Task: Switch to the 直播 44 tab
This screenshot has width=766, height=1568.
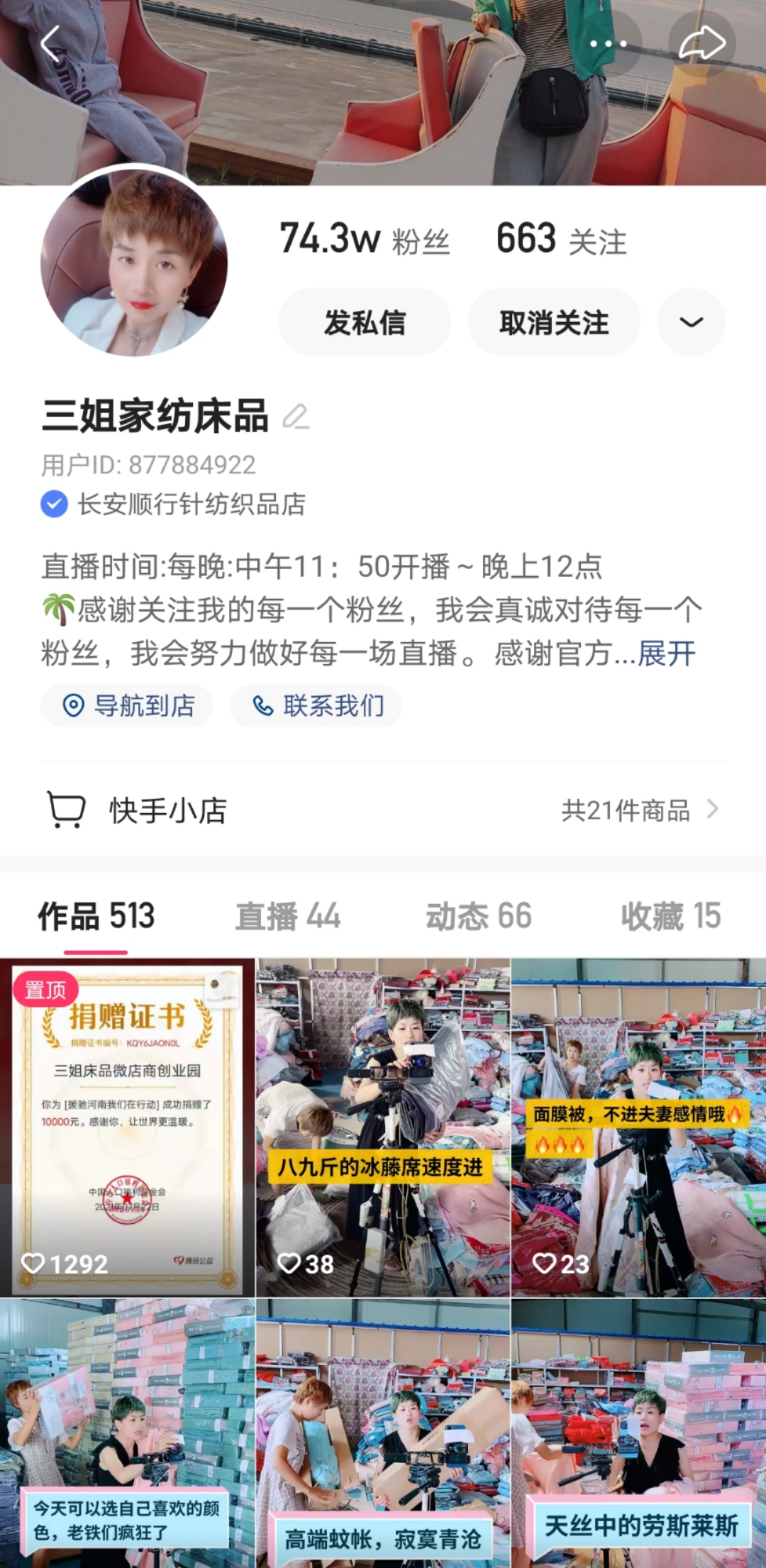Action: pos(288,916)
